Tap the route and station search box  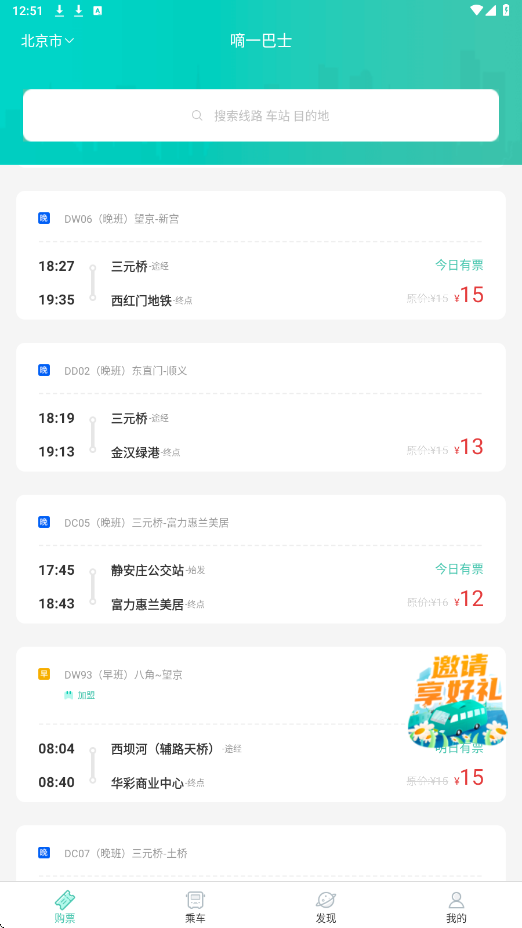pyautogui.click(x=261, y=115)
